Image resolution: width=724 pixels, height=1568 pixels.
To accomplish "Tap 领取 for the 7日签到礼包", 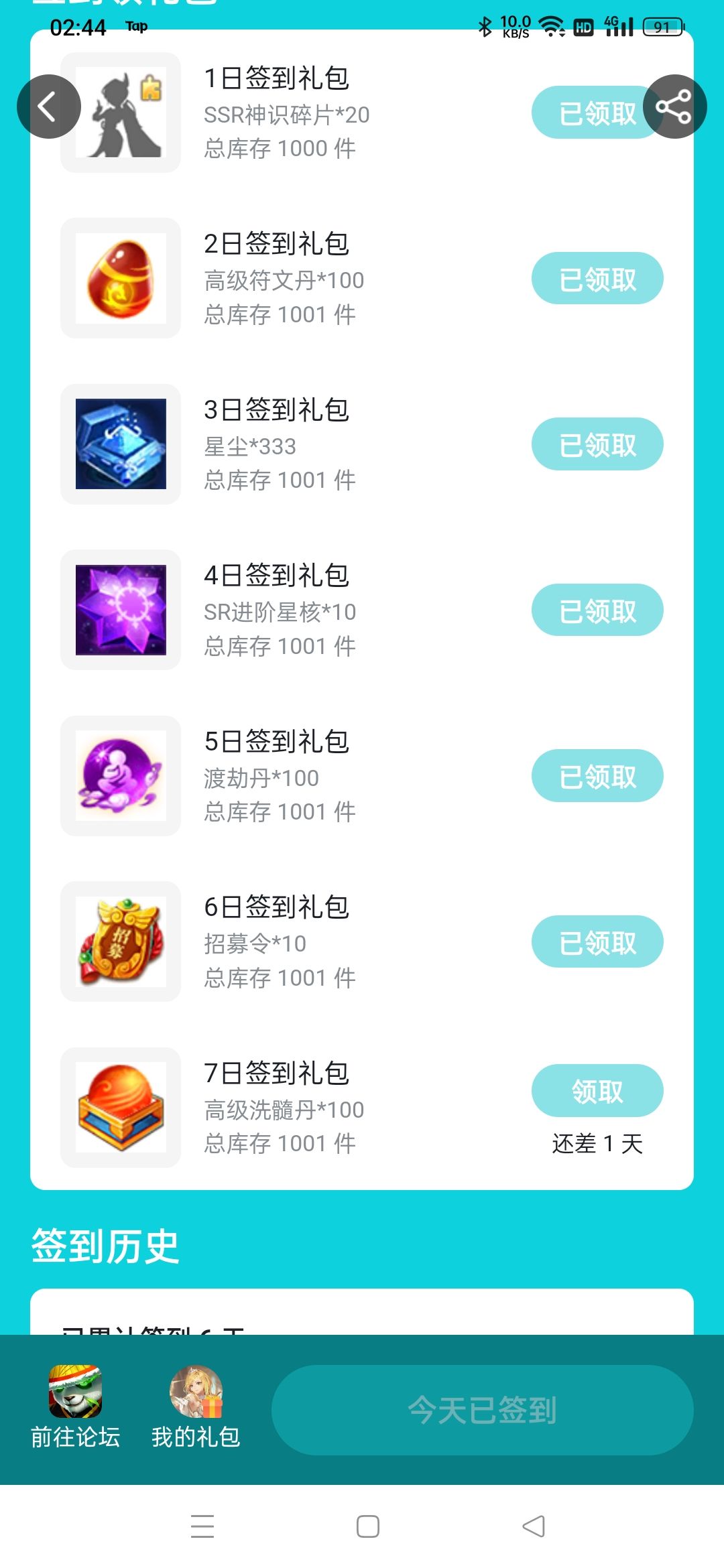I will (597, 1091).
